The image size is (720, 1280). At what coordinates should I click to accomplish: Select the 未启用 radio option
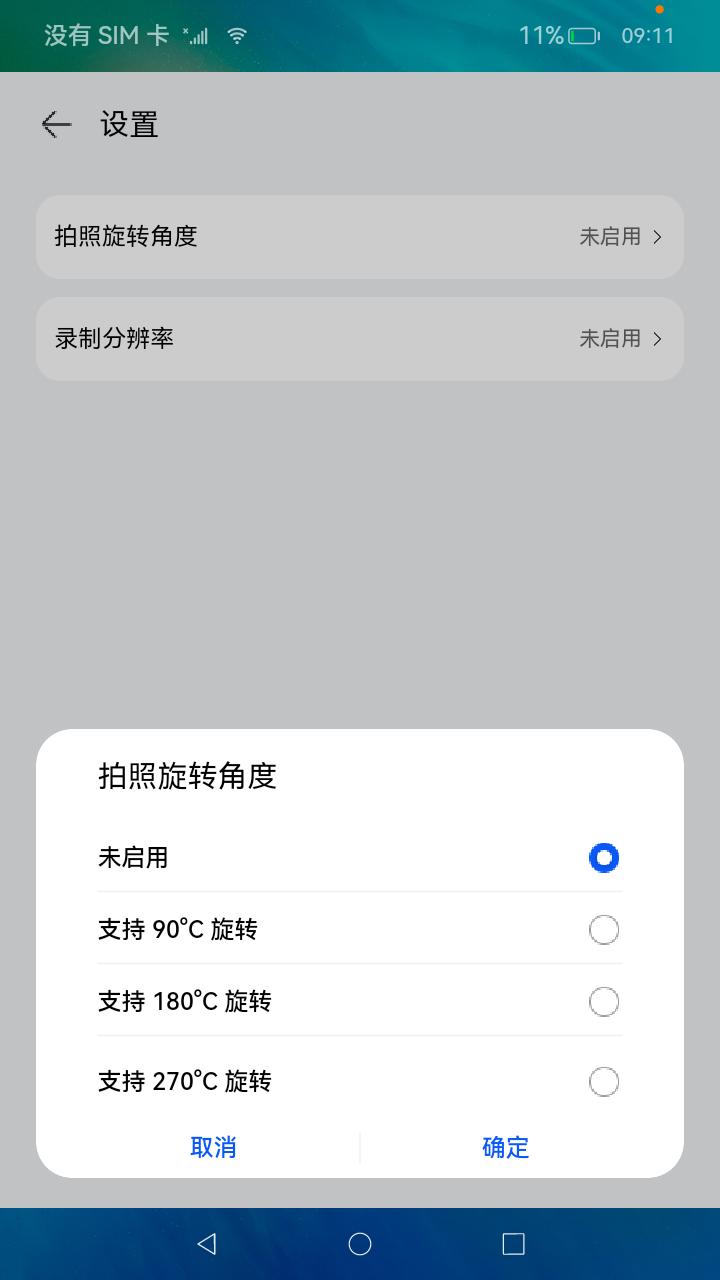click(x=603, y=858)
